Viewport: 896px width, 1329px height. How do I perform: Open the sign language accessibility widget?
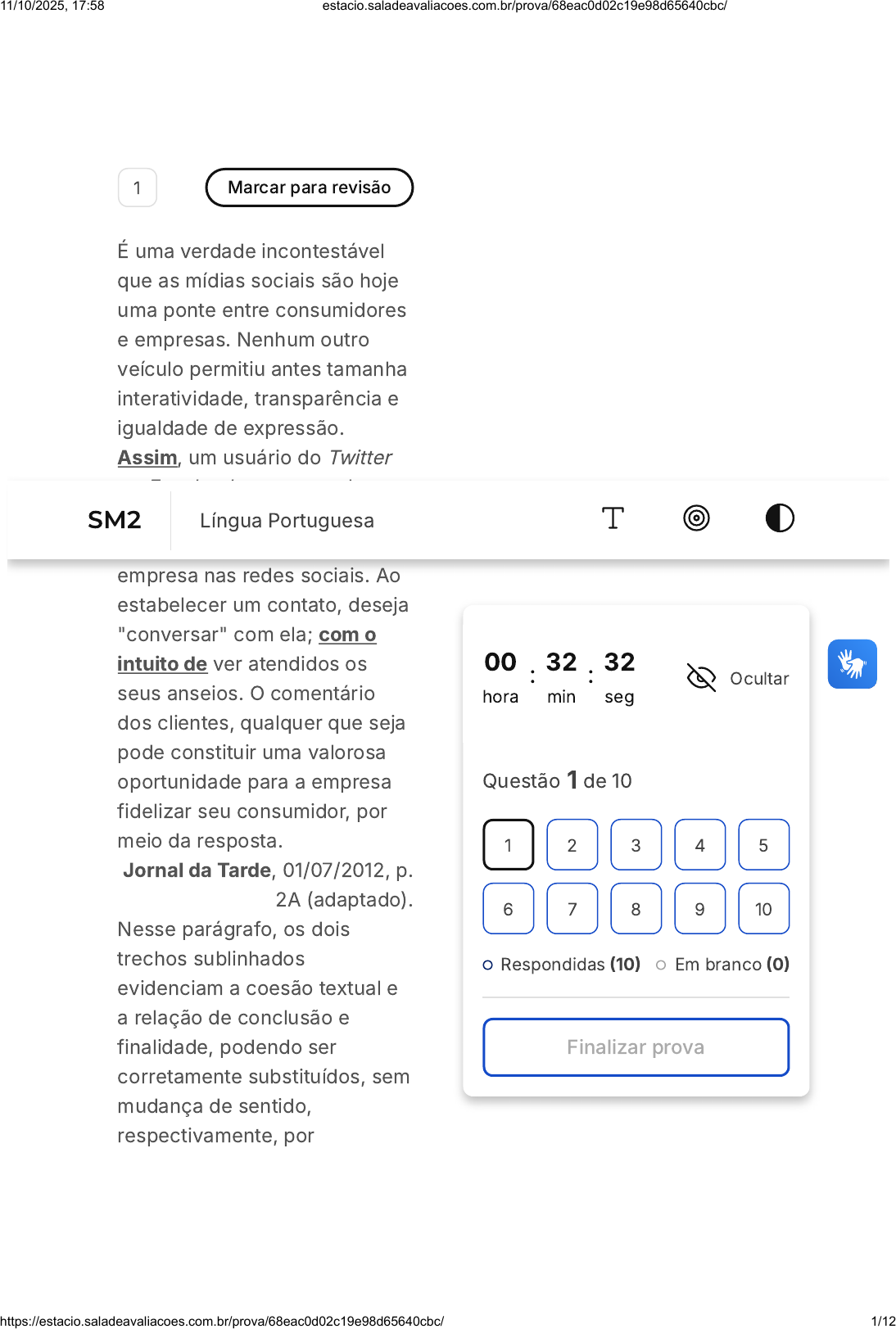click(852, 664)
